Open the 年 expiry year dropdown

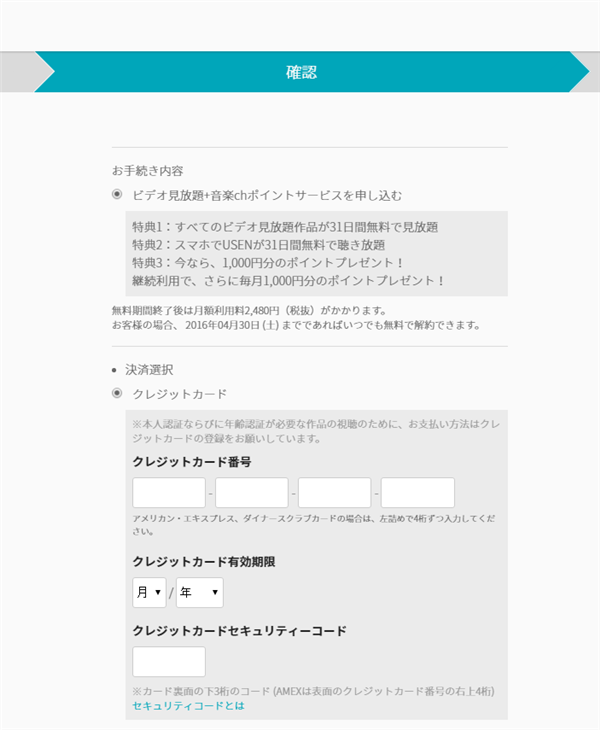coord(199,593)
